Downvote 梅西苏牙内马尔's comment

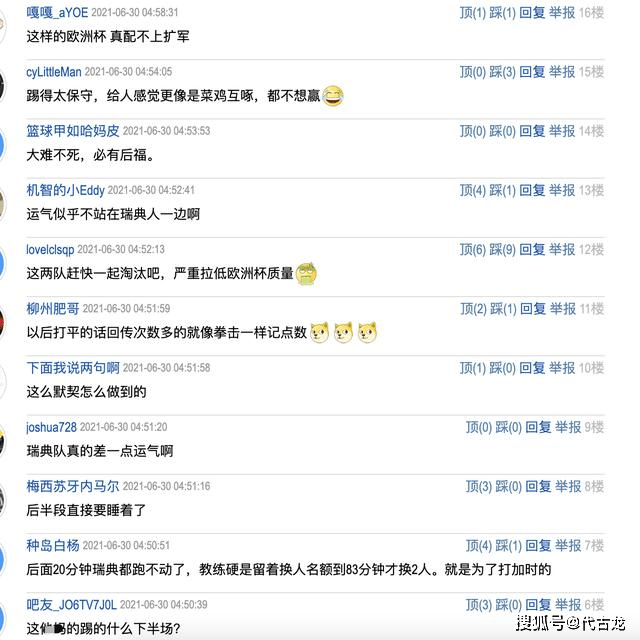pos(508,486)
